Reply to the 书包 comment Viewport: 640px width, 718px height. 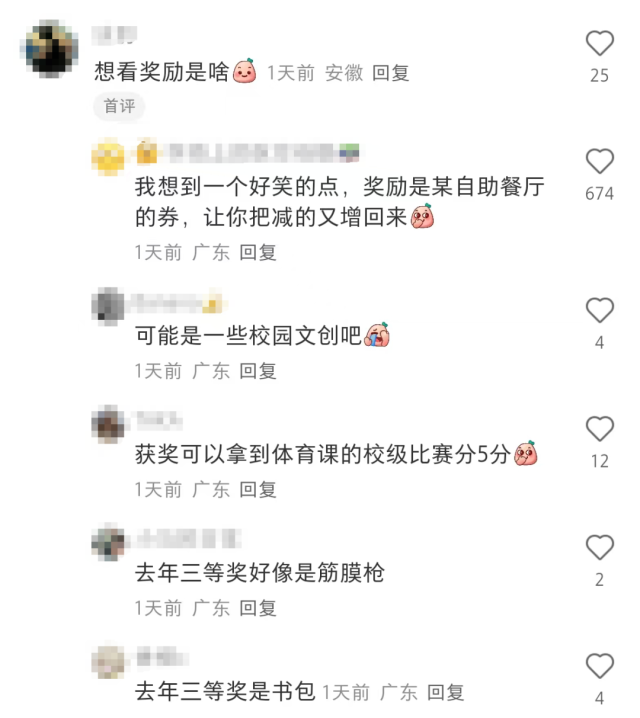pyautogui.click(x=446, y=692)
